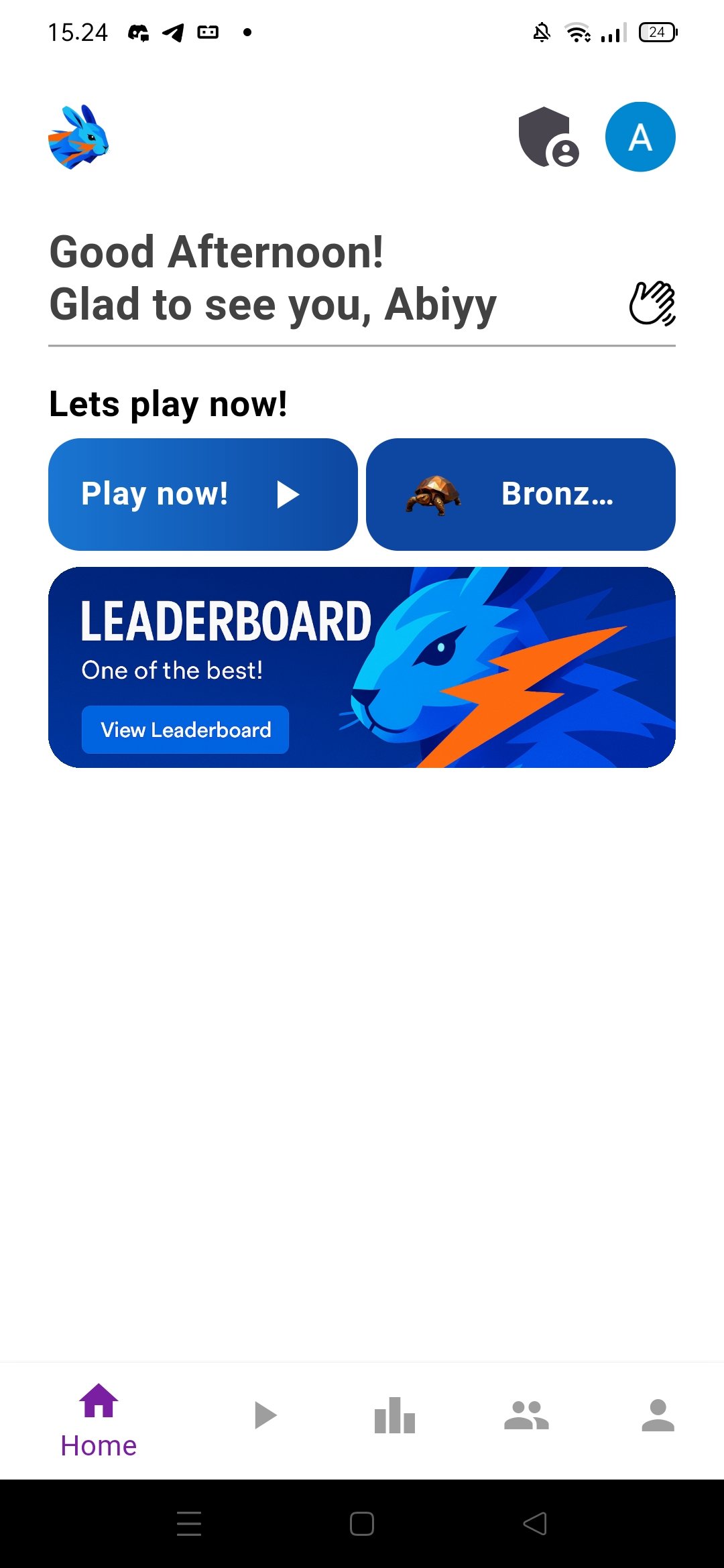Open the profile person tab
The width and height of the screenshot is (724, 1568).
658,1416
